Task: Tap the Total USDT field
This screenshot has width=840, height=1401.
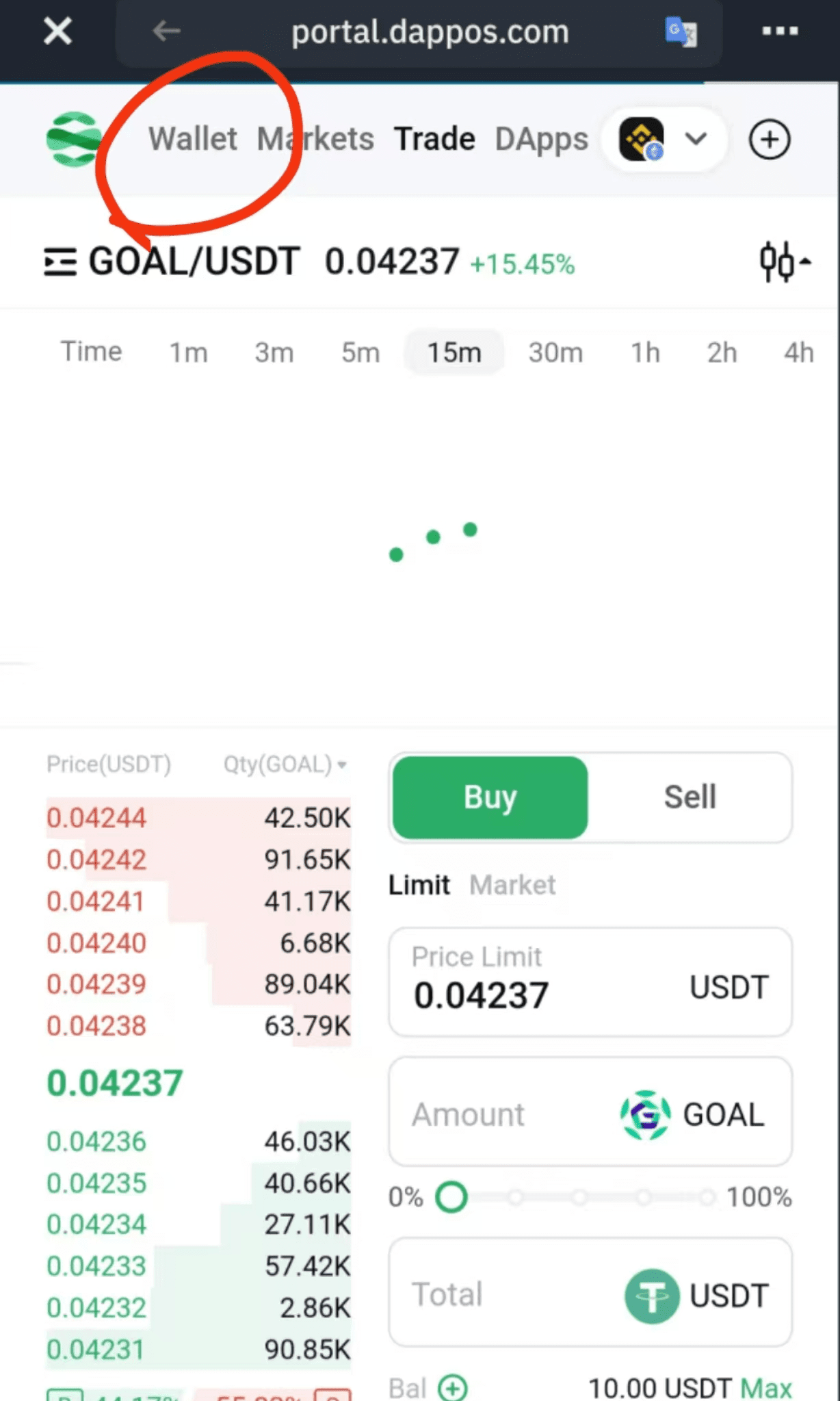Action: tap(590, 1292)
